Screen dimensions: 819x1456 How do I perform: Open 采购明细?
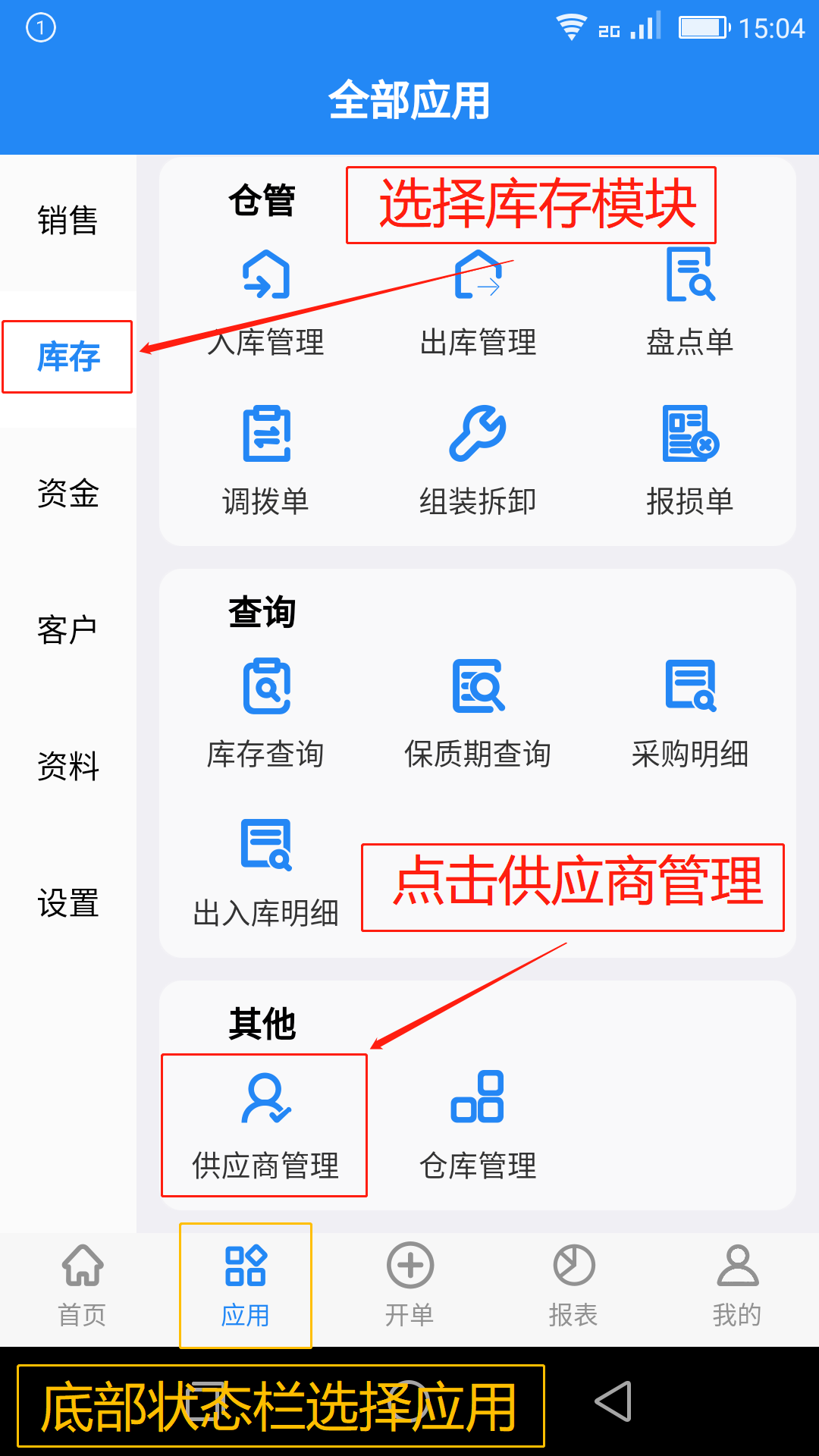point(689,714)
